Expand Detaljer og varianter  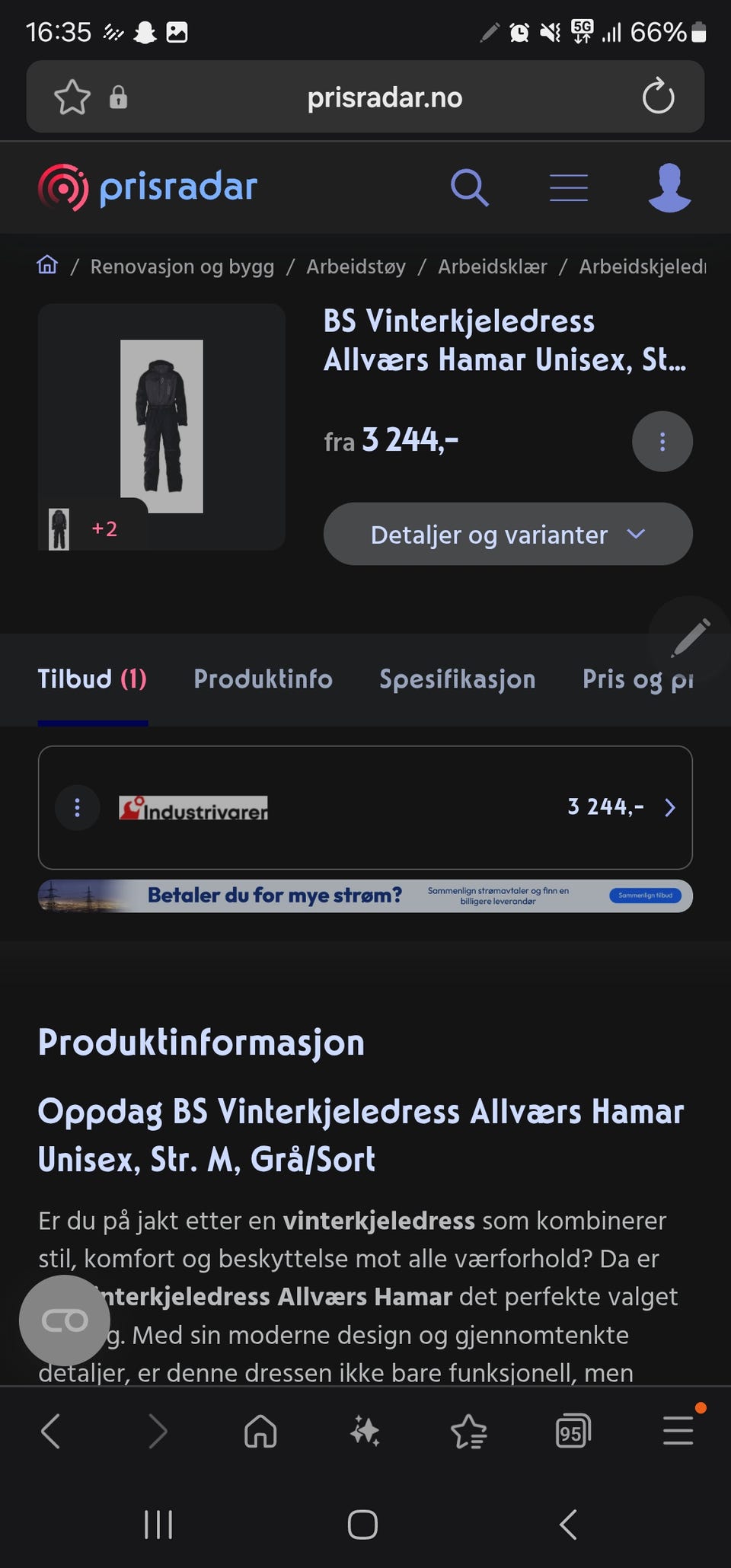[x=508, y=535]
